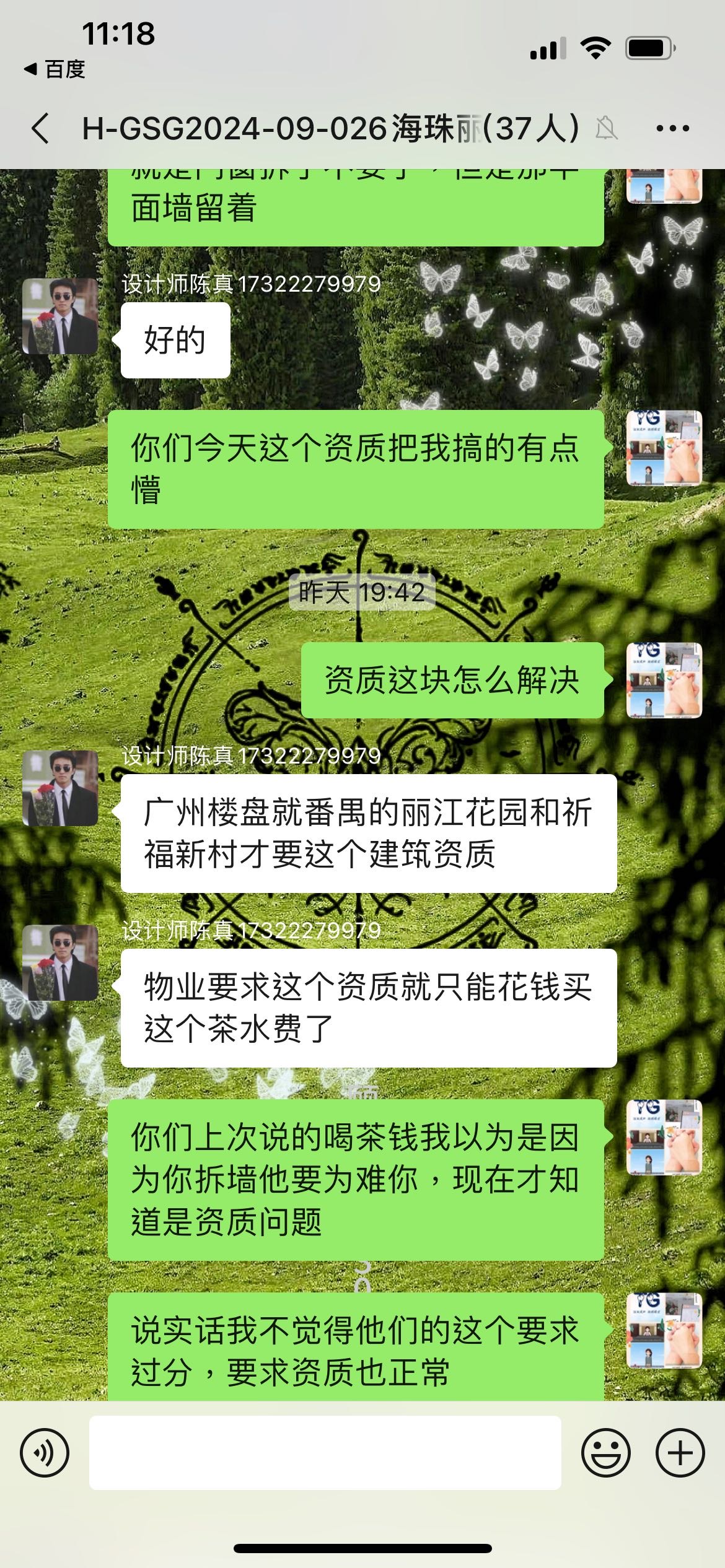Go back from the group chat
The height and width of the screenshot is (1568, 725).
pos(41,129)
